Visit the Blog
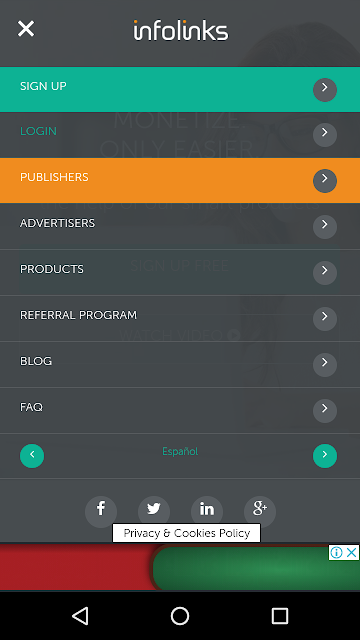Viewport: 360px width, 640px height. click(x=180, y=364)
